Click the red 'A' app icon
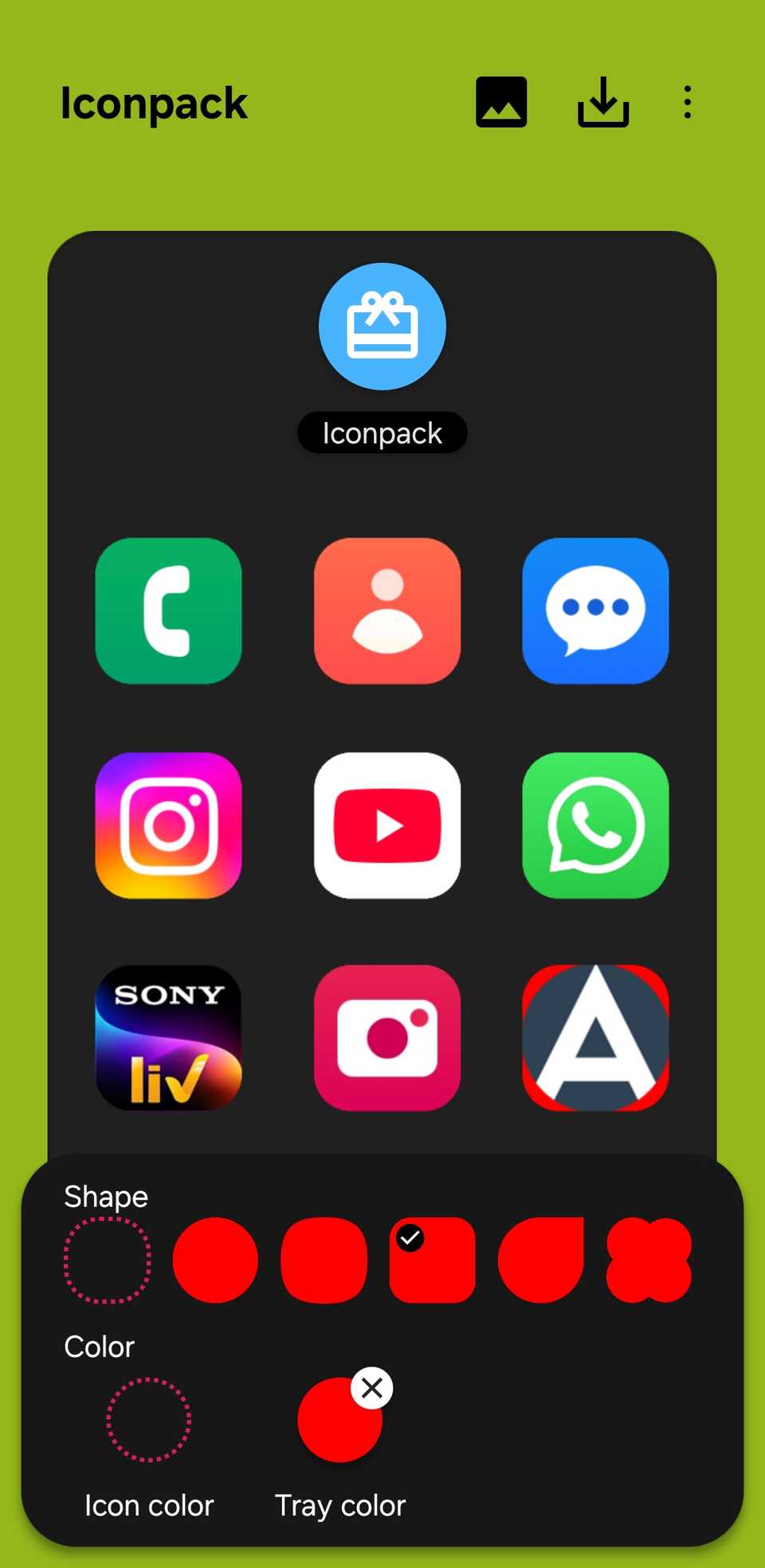765x1568 pixels. coord(595,1037)
